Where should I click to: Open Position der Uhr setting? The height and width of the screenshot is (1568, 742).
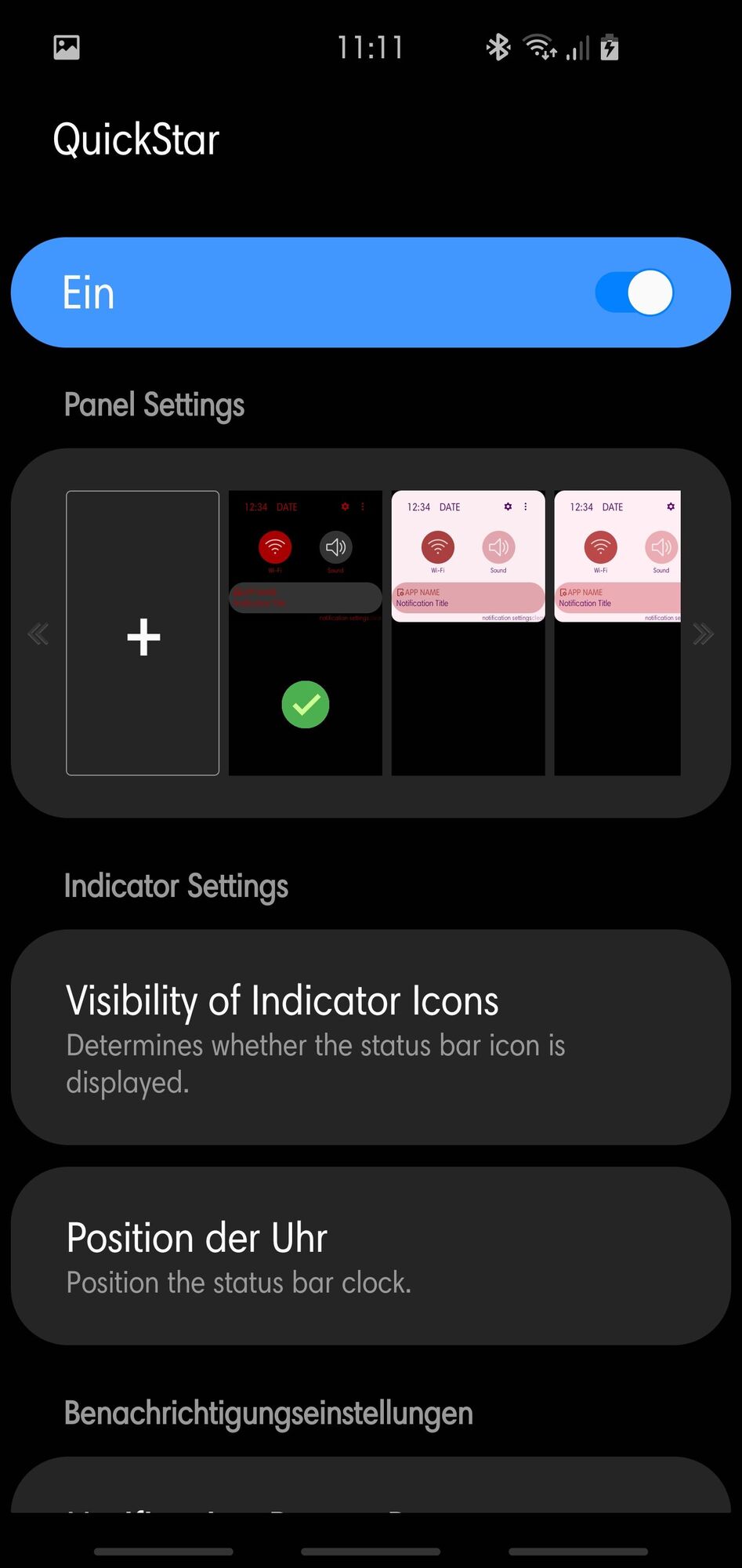371,1255
